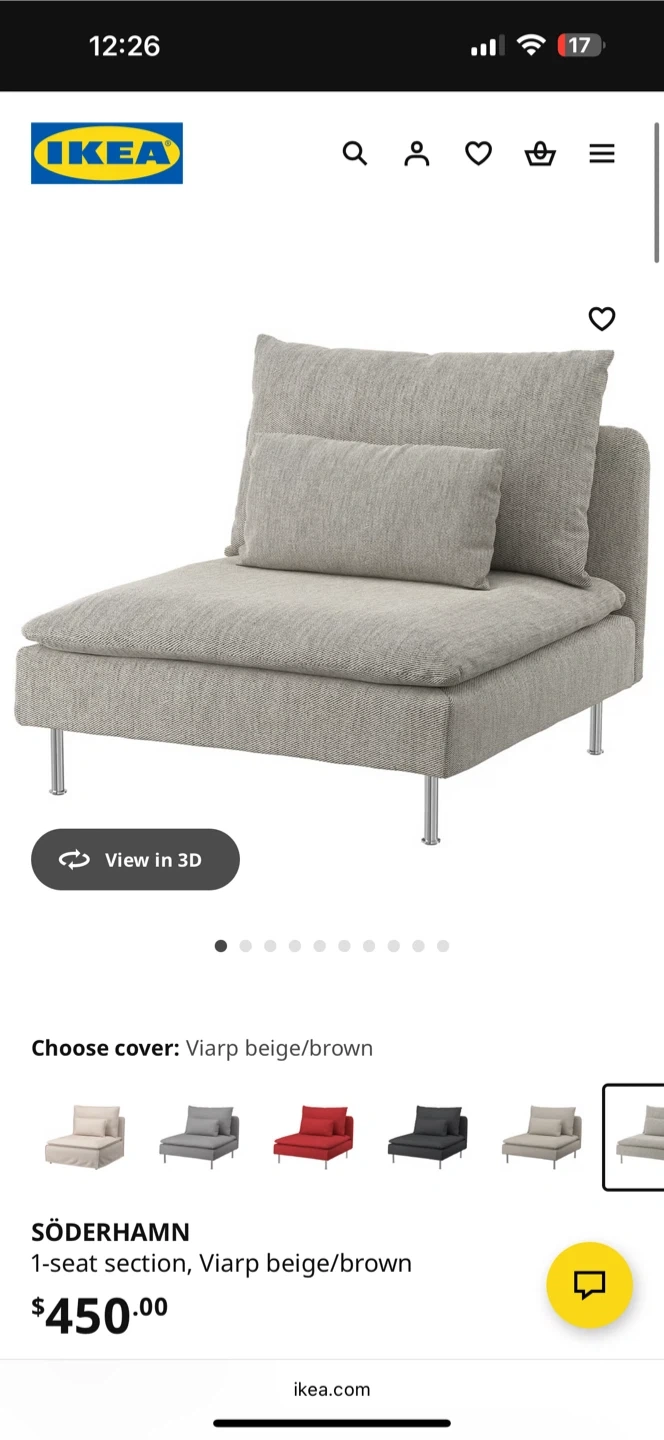The height and width of the screenshot is (1440, 664).
Task: Open the main sofa product image
Action: [330, 590]
